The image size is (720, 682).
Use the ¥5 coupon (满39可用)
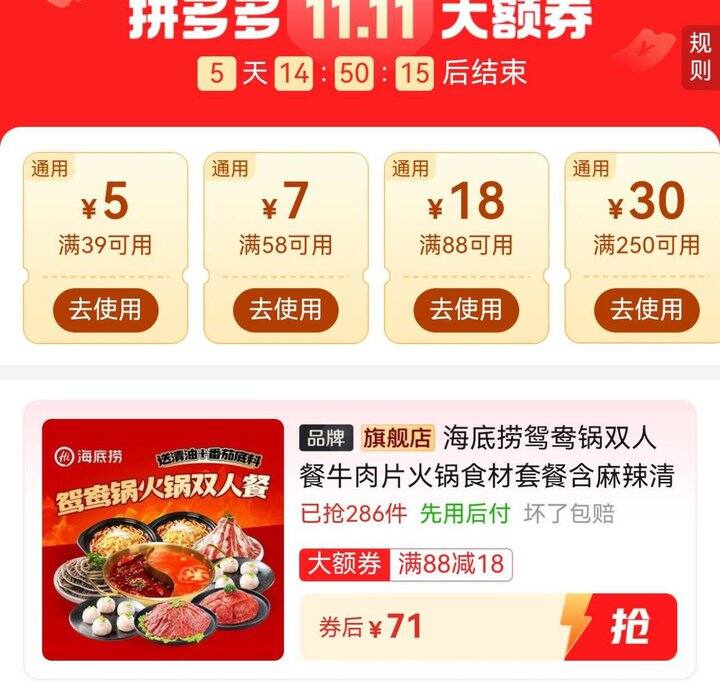[x=105, y=309]
